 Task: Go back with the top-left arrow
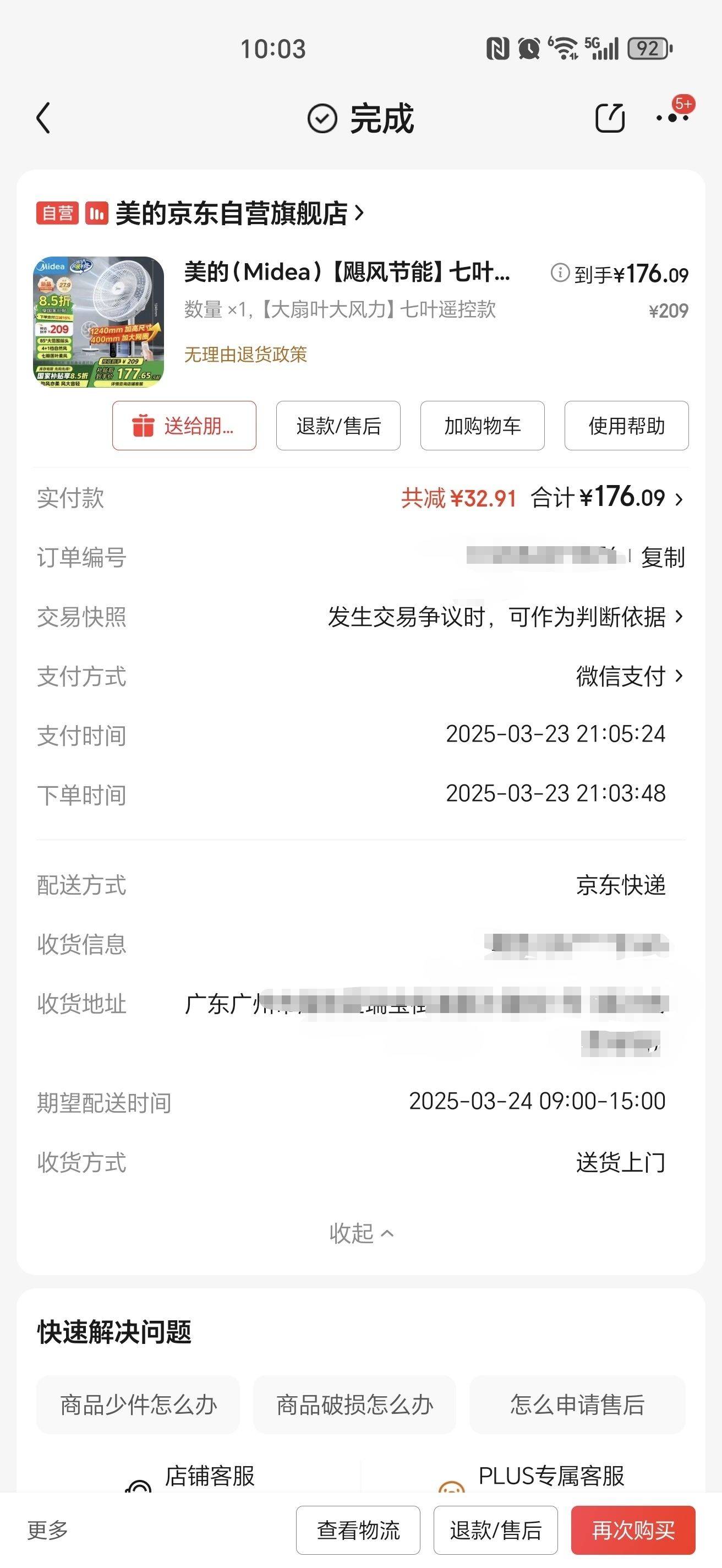(x=43, y=118)
